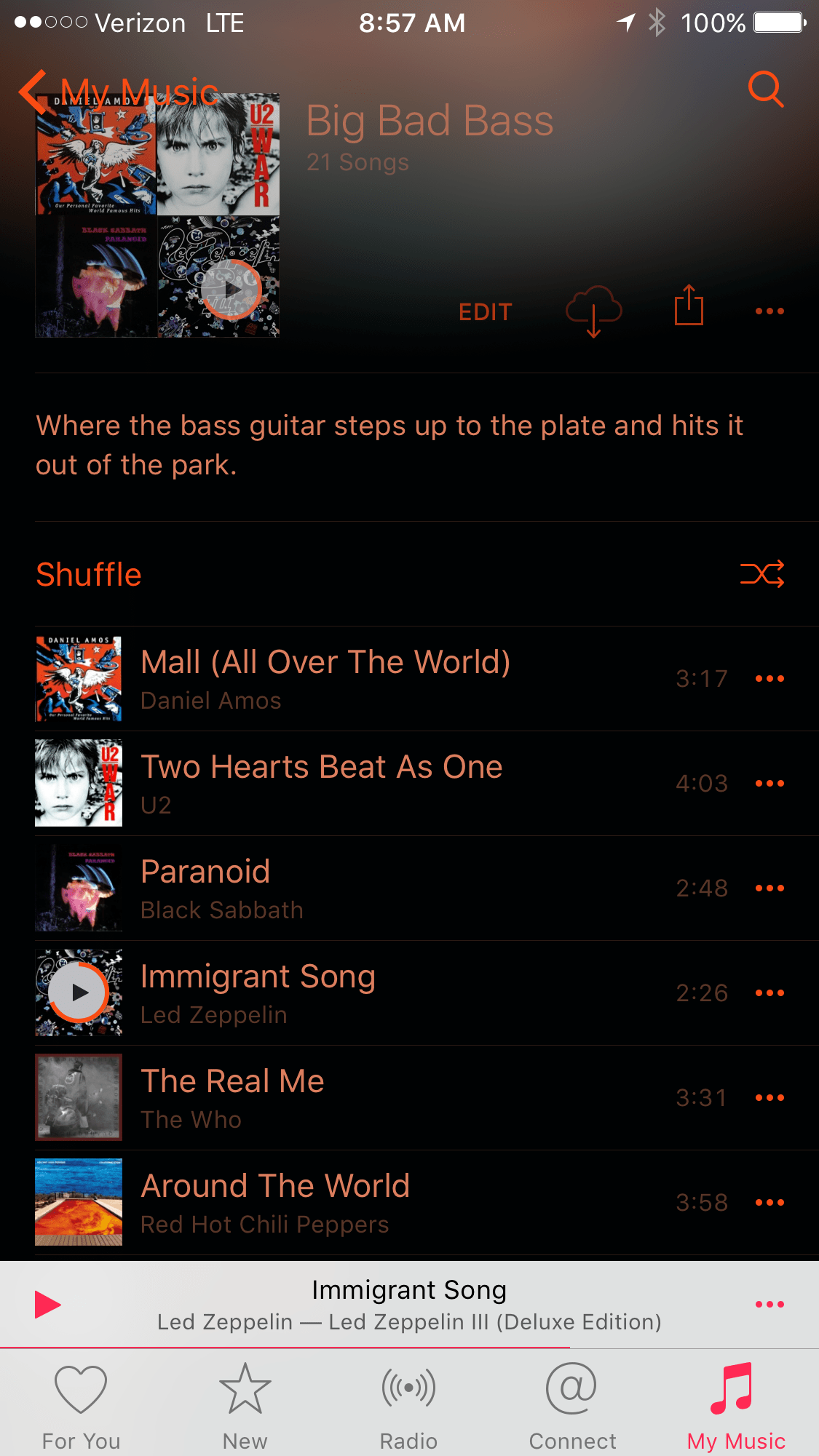The image size is (819, 1456).
Task: Open the search icon
Action: pos(765,89)
